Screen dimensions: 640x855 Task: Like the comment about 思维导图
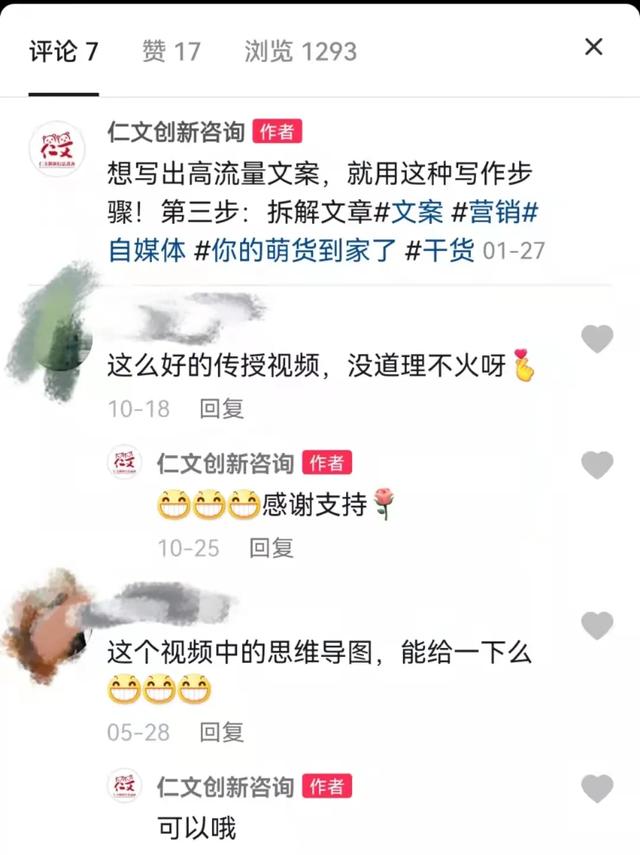pos(597,626)
